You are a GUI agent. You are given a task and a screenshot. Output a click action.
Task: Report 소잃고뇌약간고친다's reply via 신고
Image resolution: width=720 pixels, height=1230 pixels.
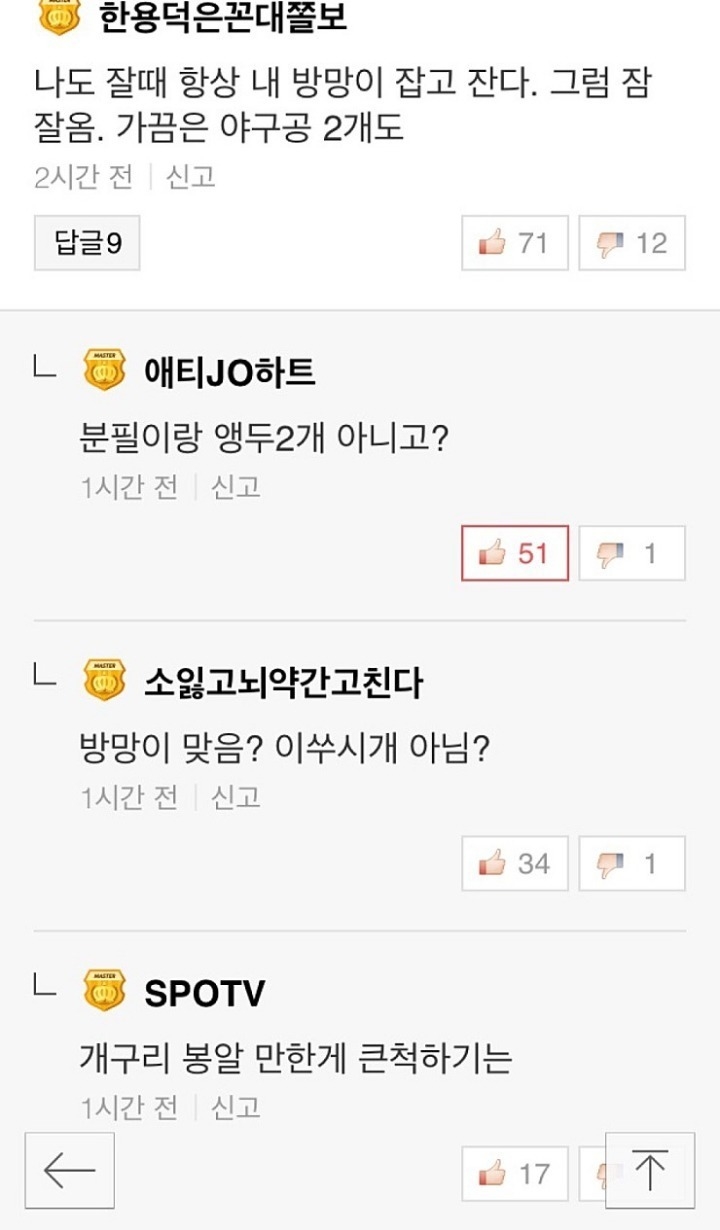[236, 797]
